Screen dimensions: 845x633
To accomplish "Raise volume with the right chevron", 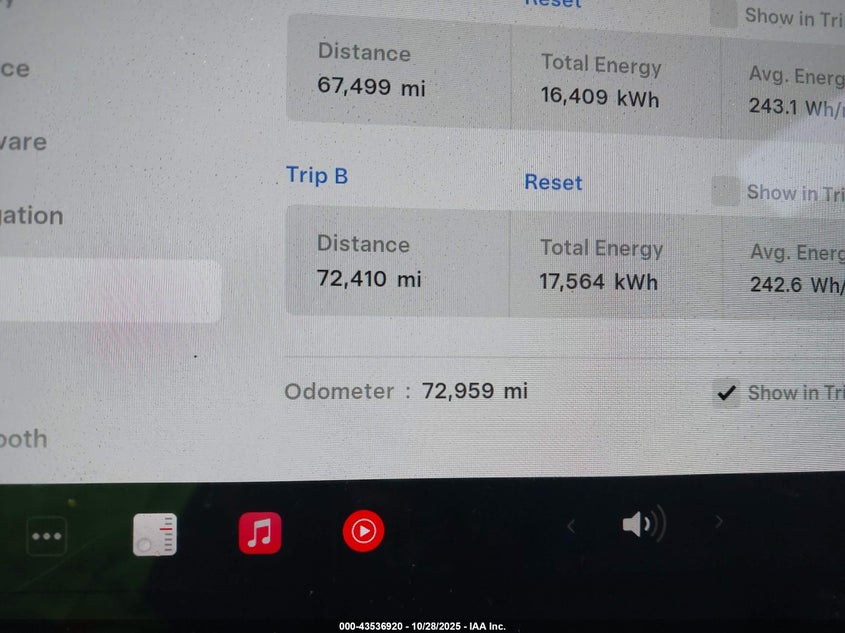I will point(718,522).
